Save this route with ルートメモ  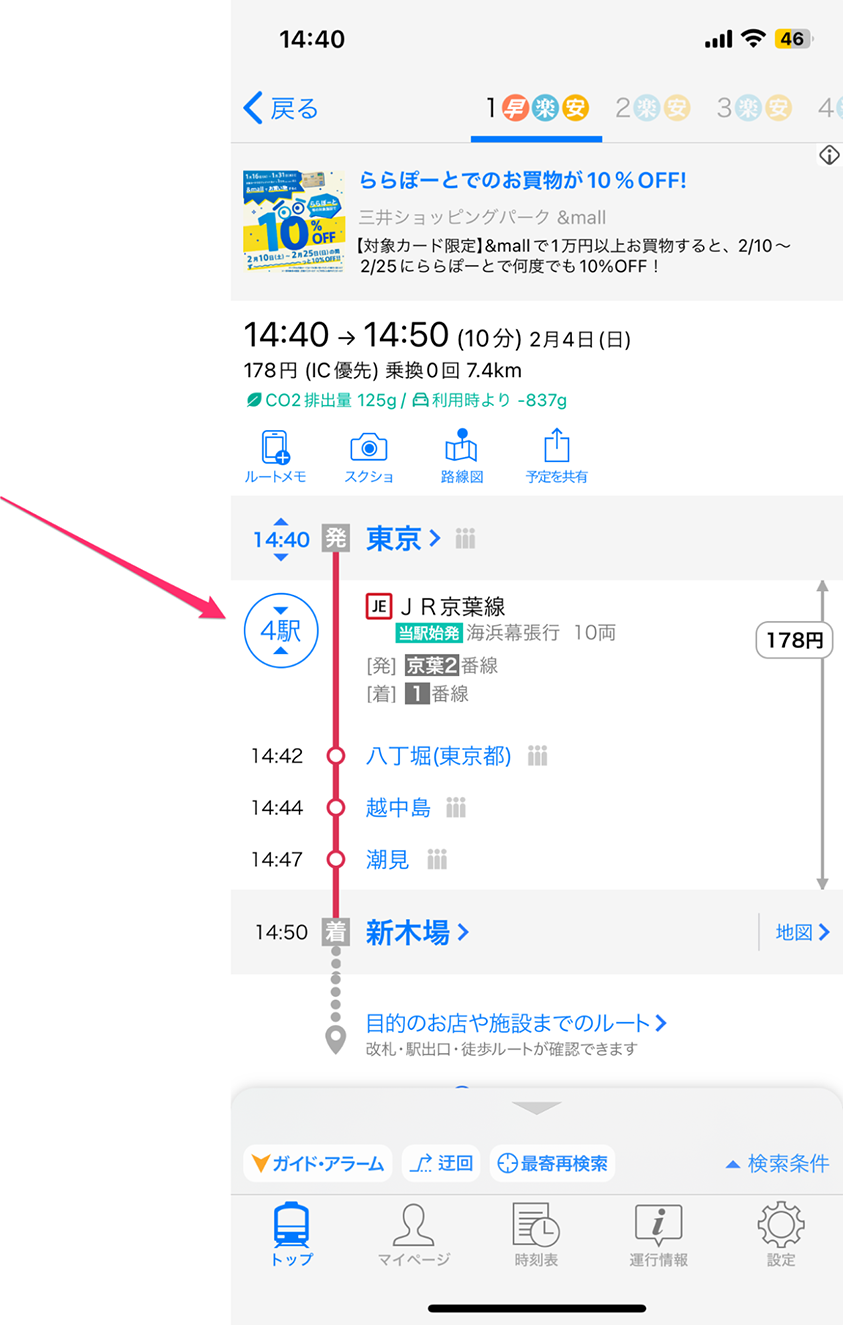coord(275,457)
